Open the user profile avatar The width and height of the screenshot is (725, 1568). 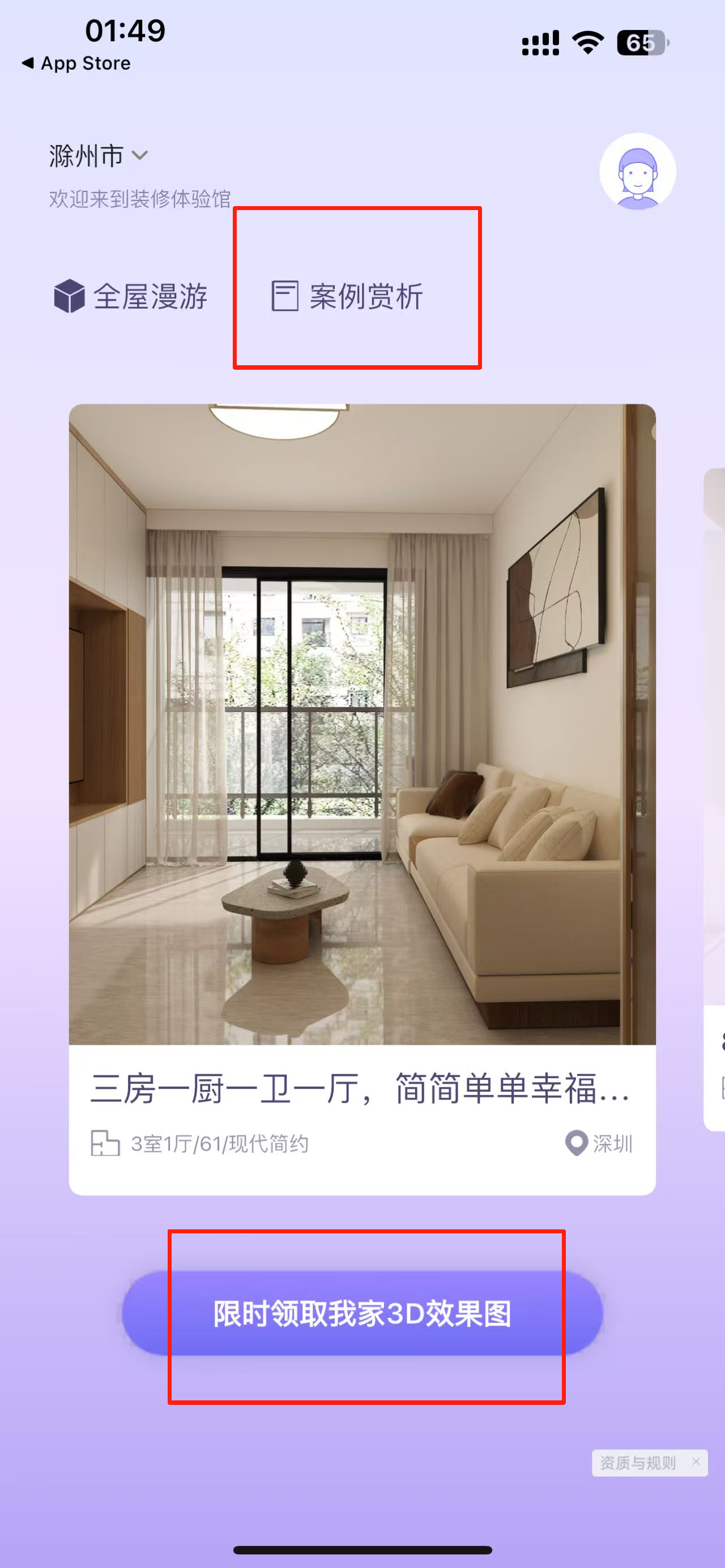pos(637,172)
